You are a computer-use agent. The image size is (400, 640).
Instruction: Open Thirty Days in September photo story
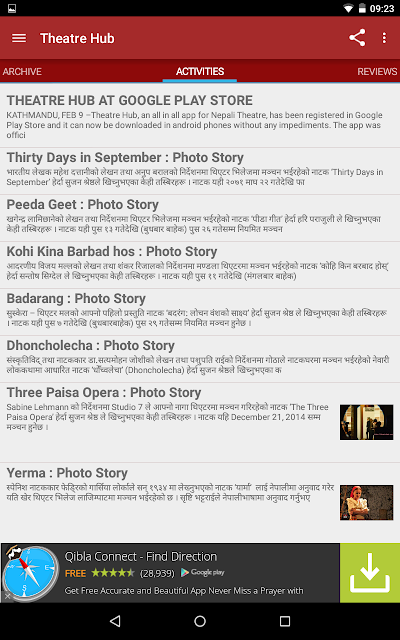pos(200,171)
